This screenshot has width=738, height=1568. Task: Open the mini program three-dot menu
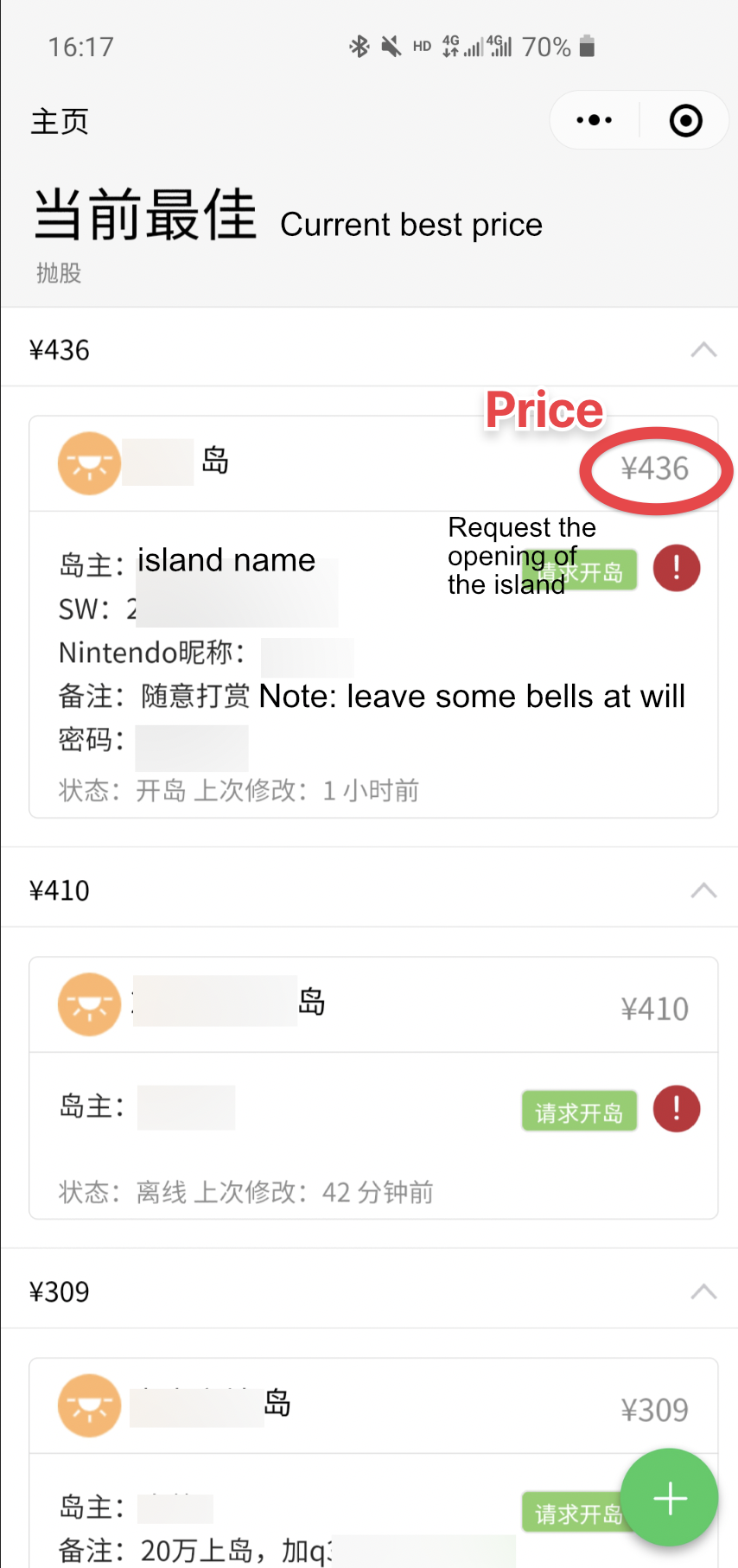[595, 120]
